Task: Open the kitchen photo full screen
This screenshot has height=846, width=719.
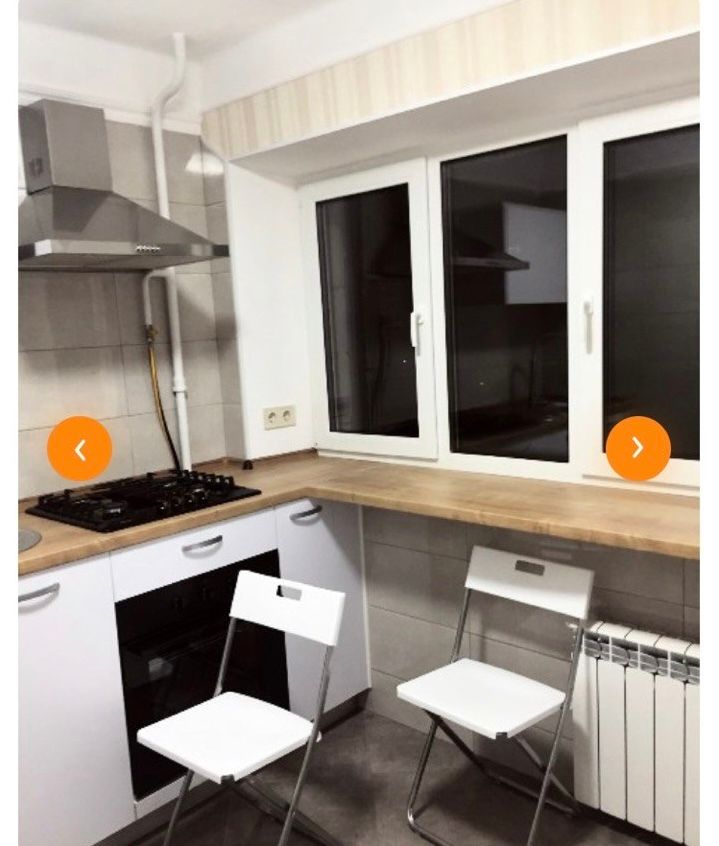Action: 360,300
